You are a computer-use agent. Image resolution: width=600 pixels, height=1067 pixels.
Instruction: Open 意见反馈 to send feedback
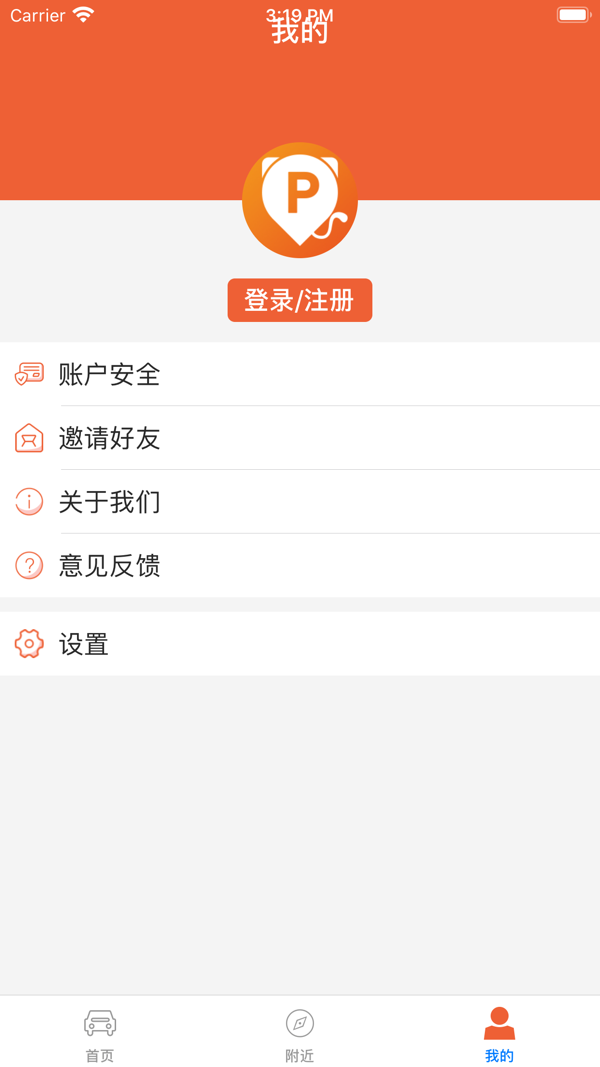(x=300, y=566)
